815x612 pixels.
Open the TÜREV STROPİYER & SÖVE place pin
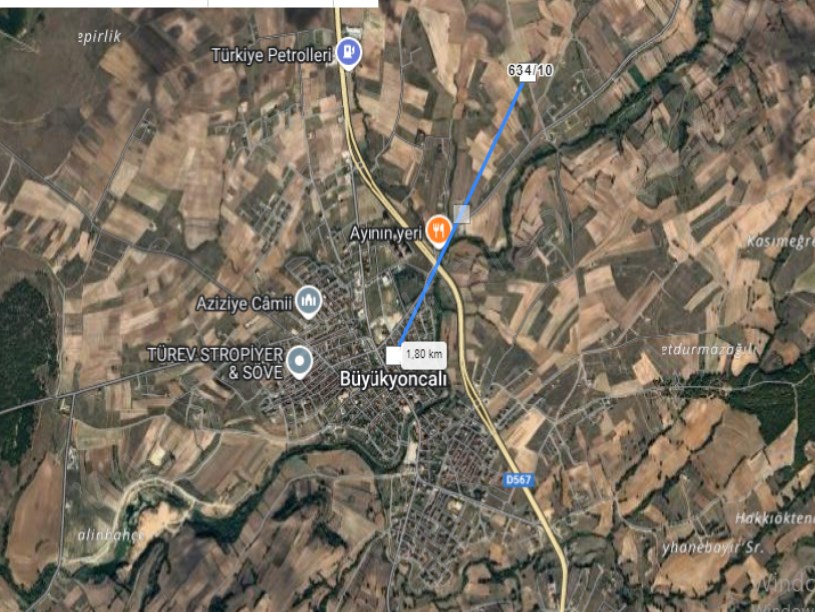tap(299, 361)
